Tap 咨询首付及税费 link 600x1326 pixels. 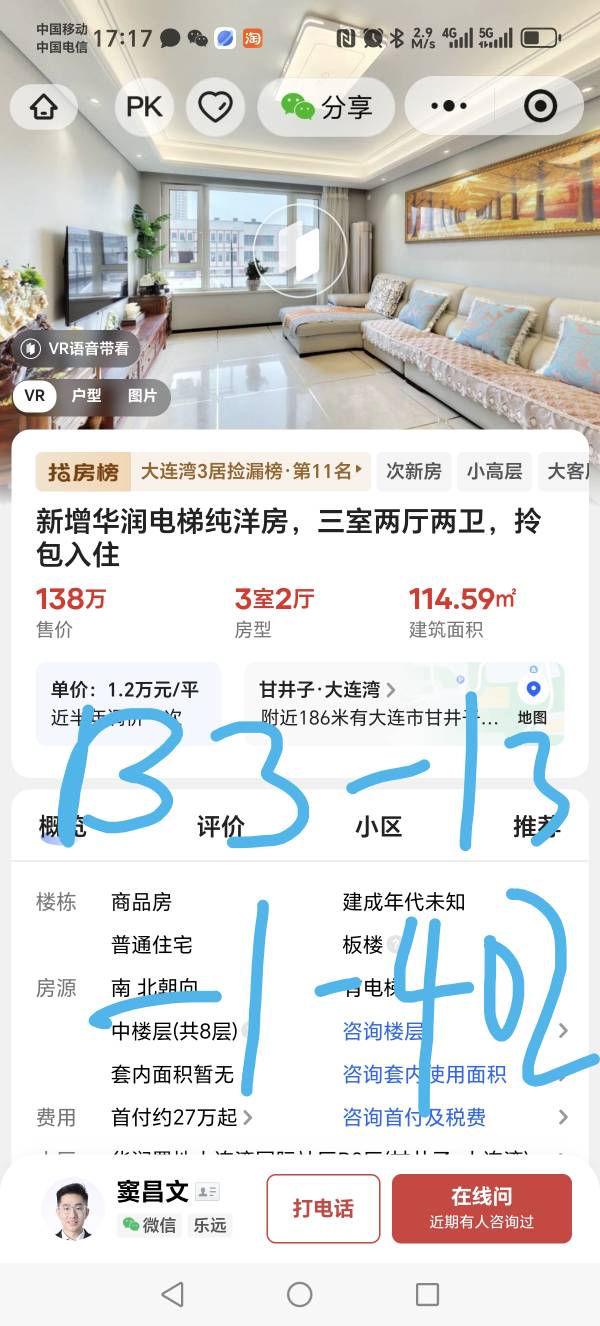click(414, 1117)
